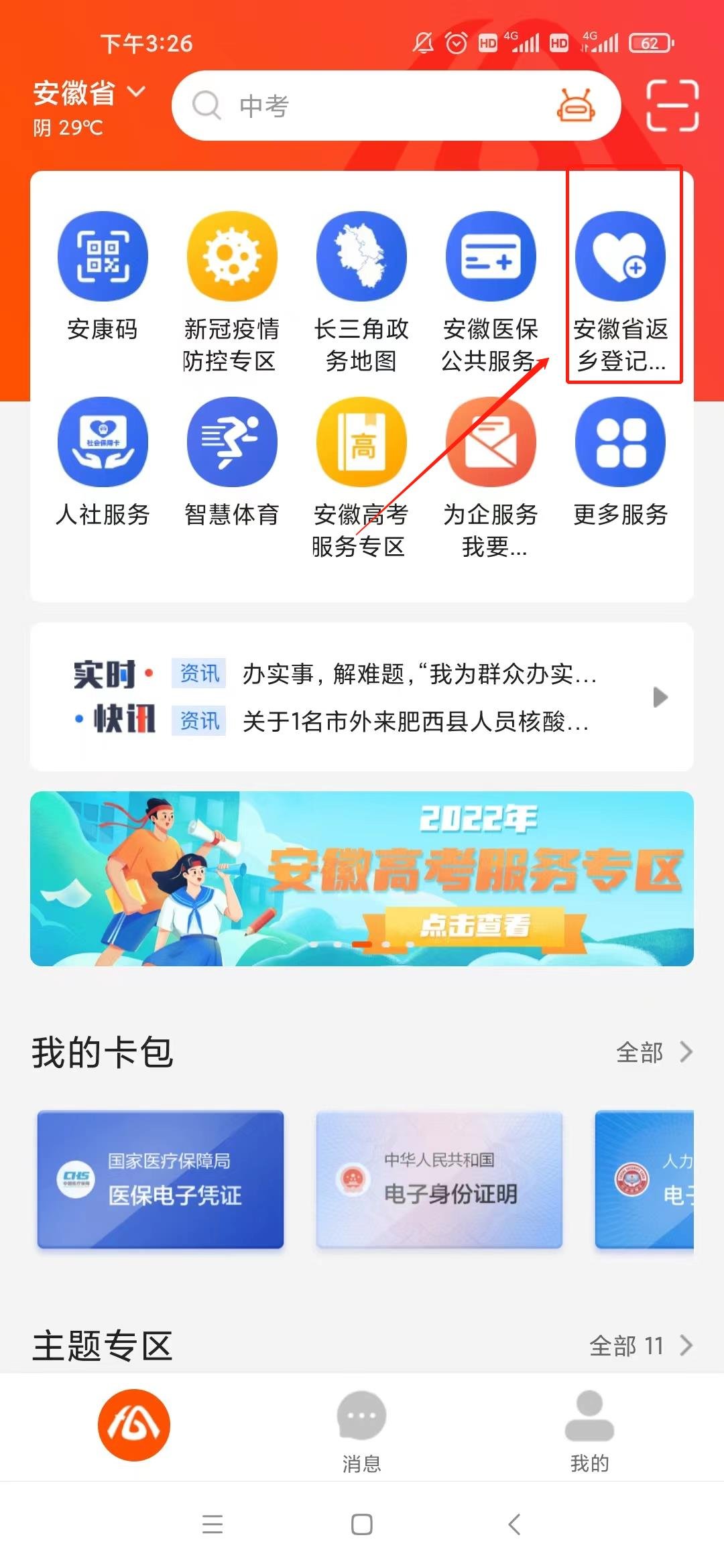Tap the search box showing 中考
Viewport: 724px width, 1568px height.
coord(375,106)
